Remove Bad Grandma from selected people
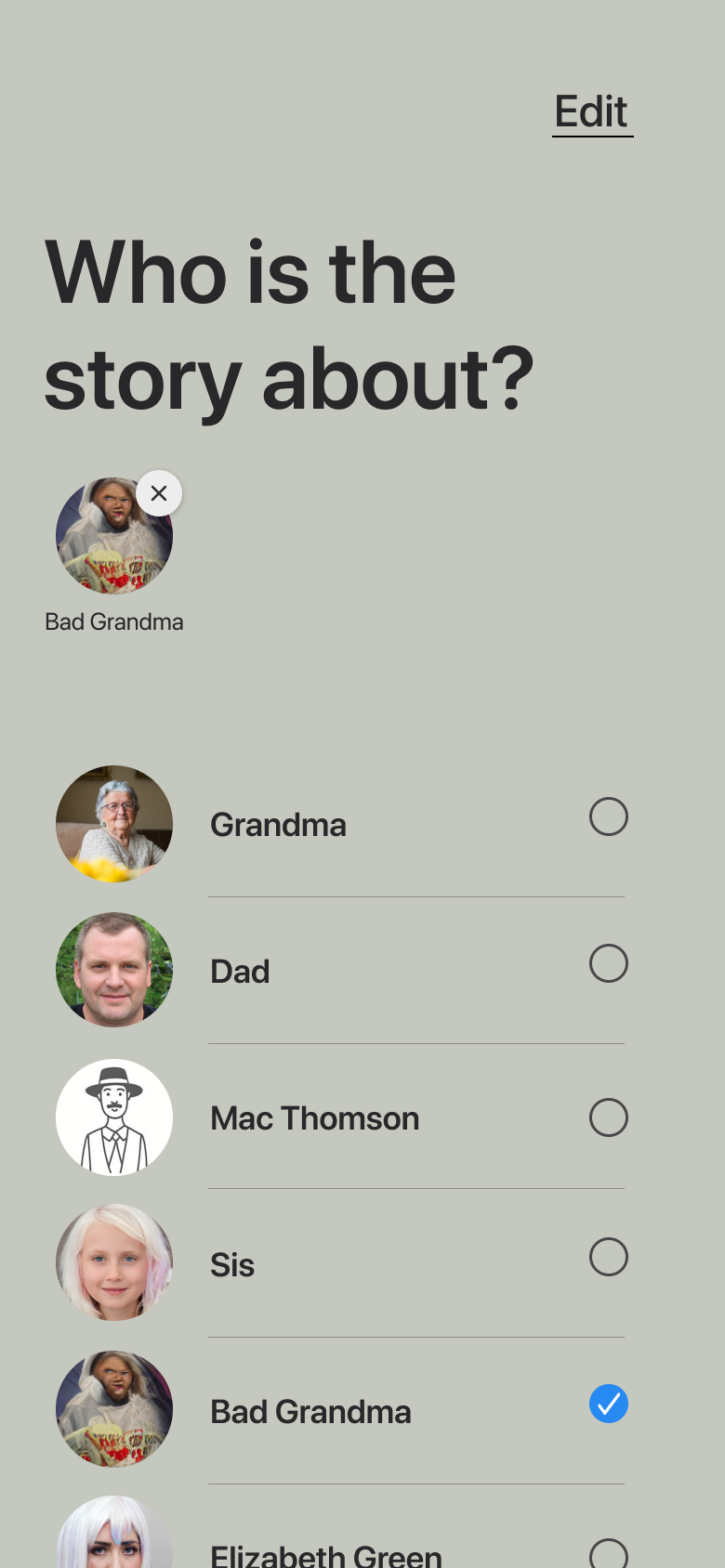Viewport: 725px width, 1568px height. coord(159,493)
